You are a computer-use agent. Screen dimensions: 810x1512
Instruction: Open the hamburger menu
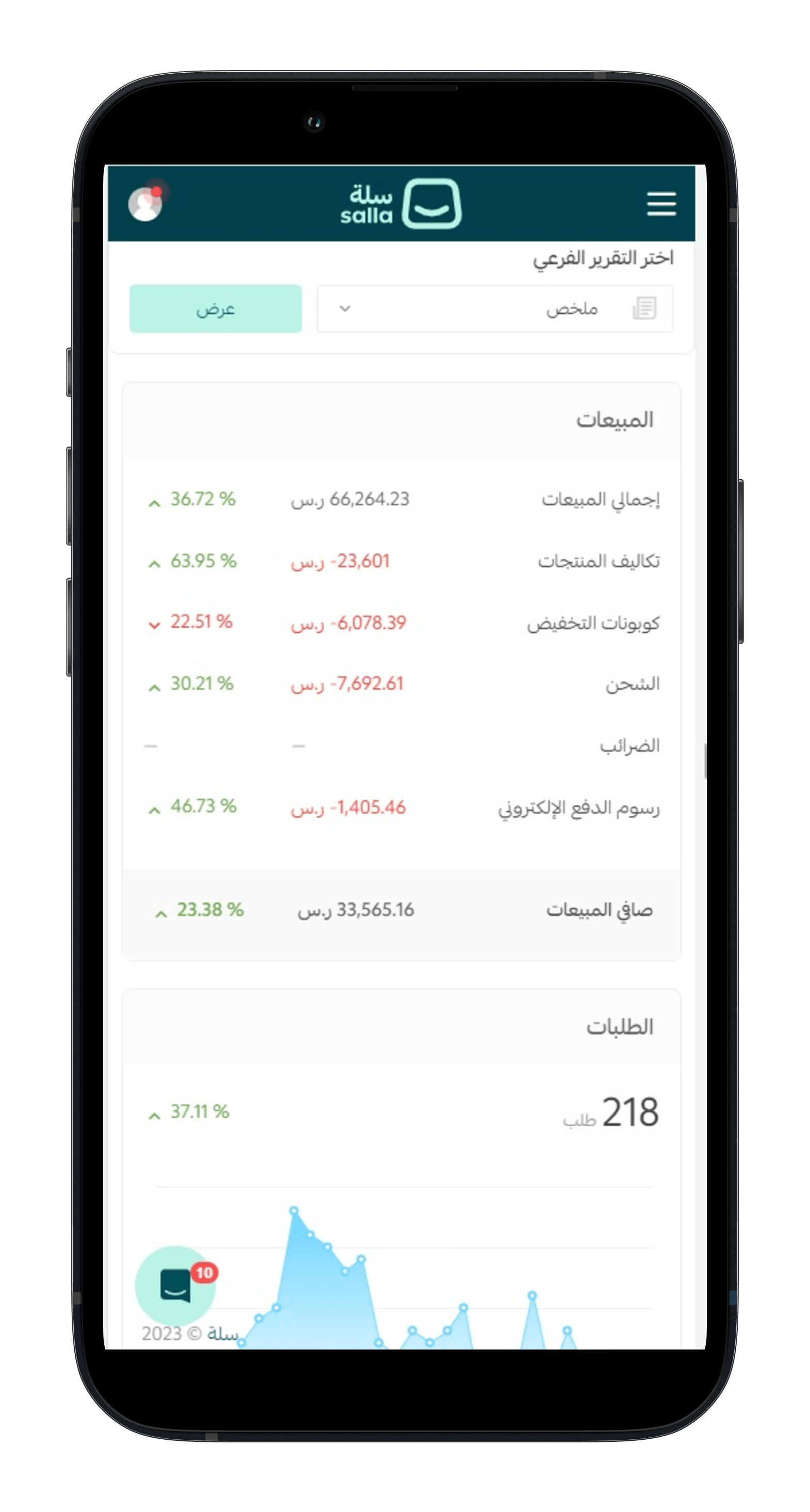point(661,204)
